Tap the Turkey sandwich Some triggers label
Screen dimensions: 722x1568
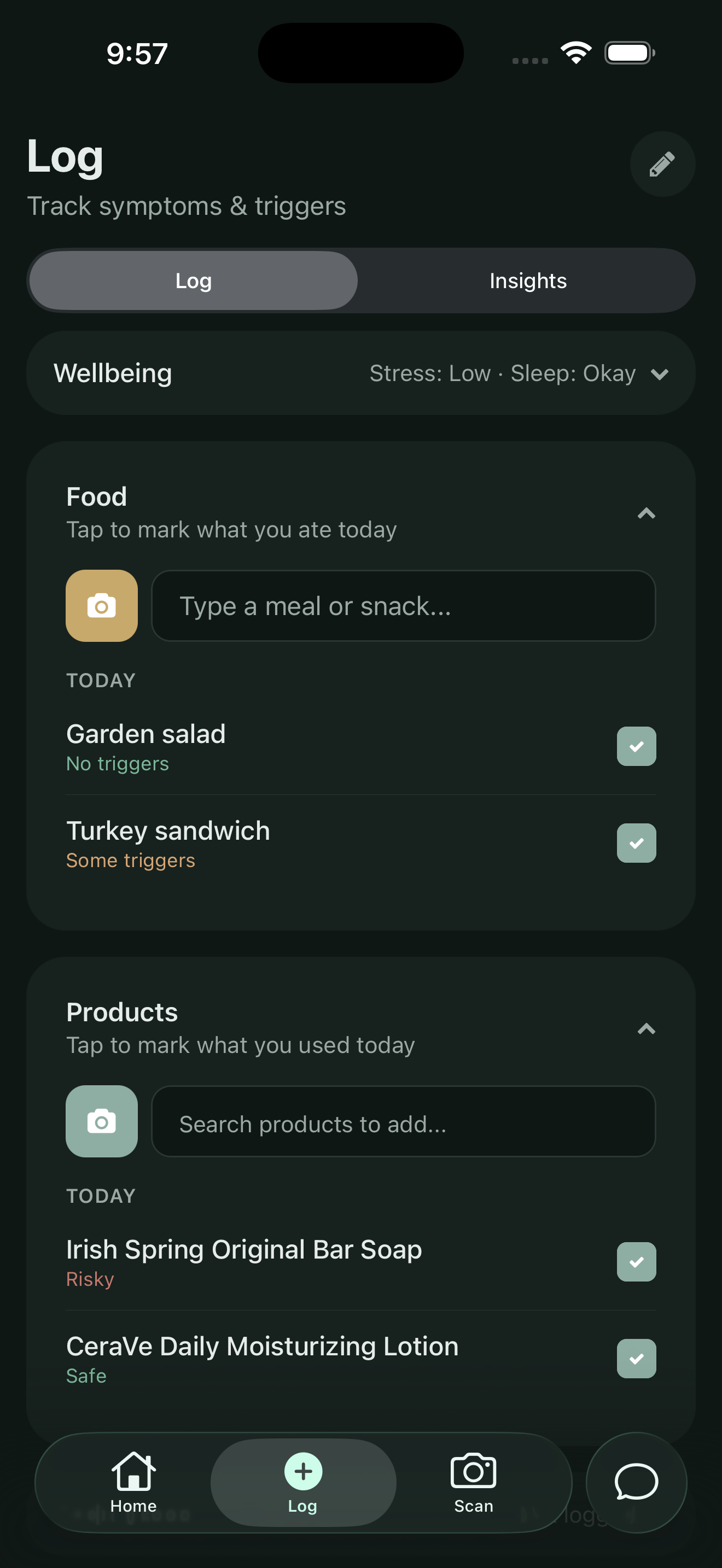[x=130, y=860]
